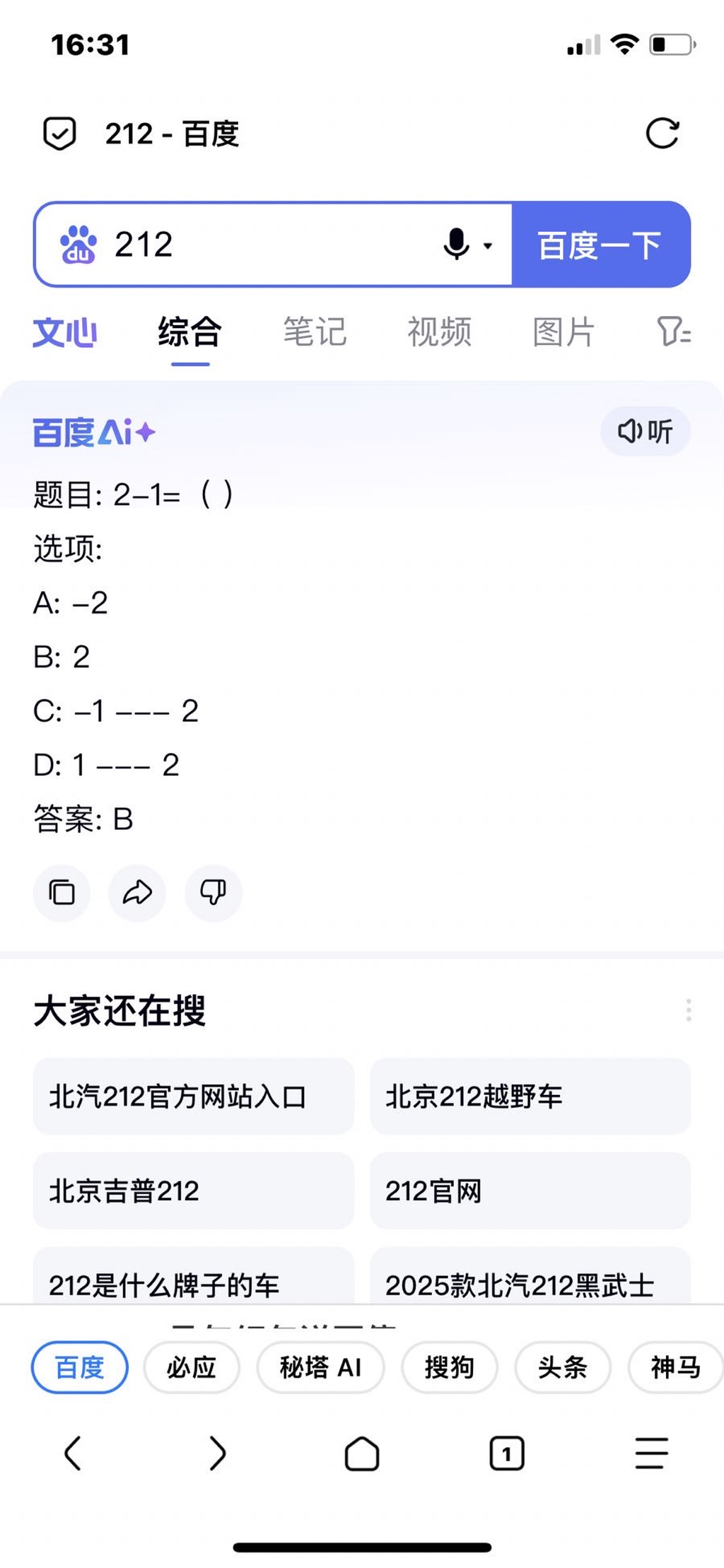Select the 北京吉普212 suggestion
Screen dimensions: 724x1568
point(193,1191)
